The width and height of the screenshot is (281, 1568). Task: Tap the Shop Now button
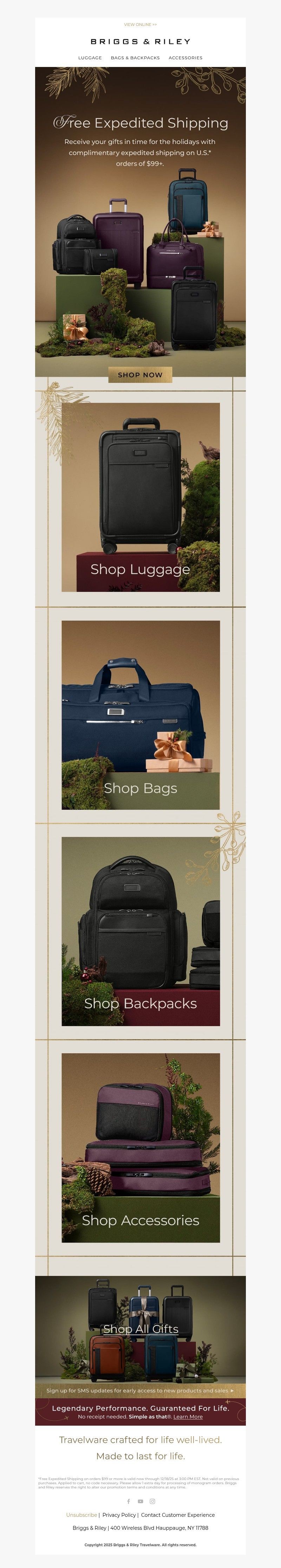[x=140, y=375]
